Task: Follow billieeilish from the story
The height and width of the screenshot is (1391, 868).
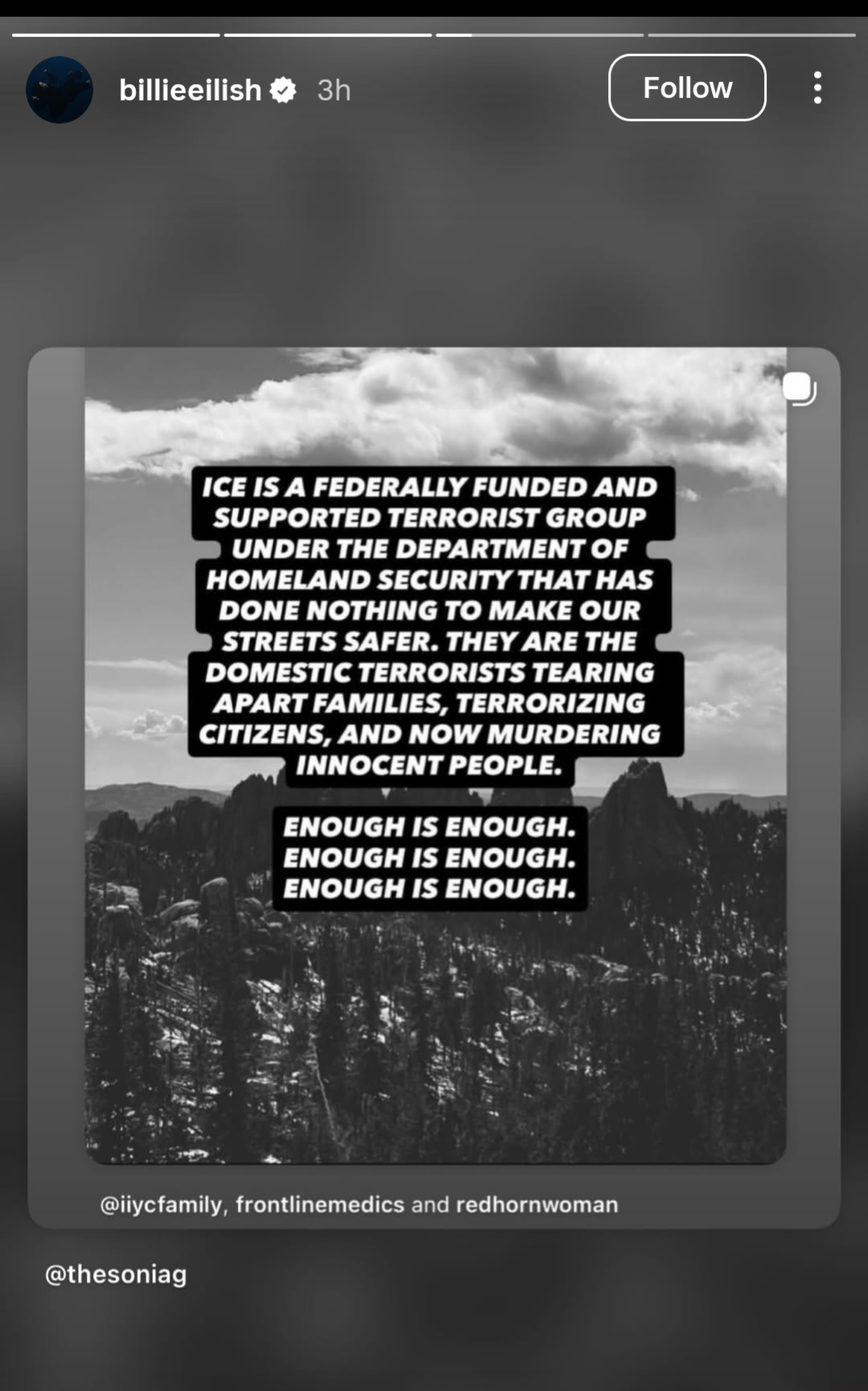Action: [686, 88]
